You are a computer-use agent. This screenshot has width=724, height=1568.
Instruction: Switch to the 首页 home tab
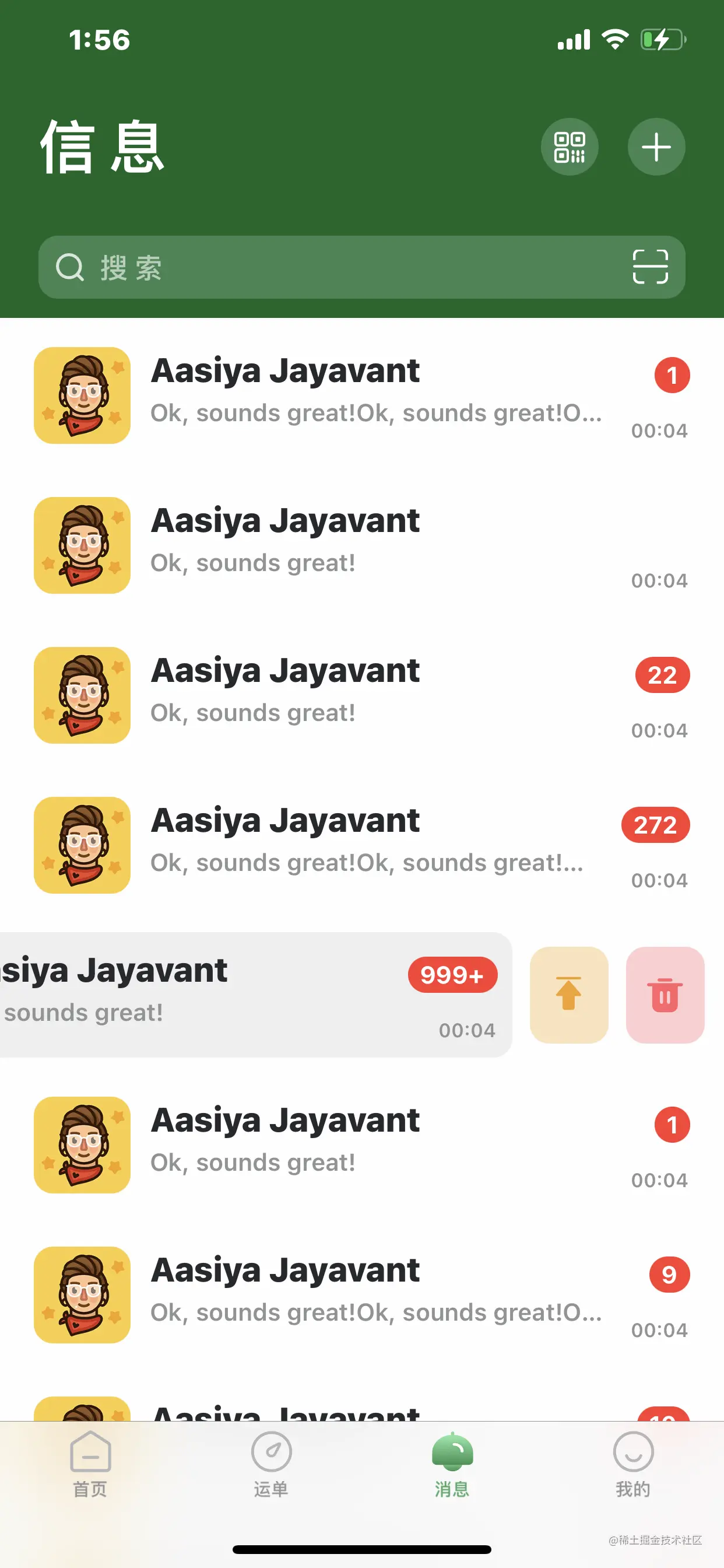click(x=90, y=1465)
